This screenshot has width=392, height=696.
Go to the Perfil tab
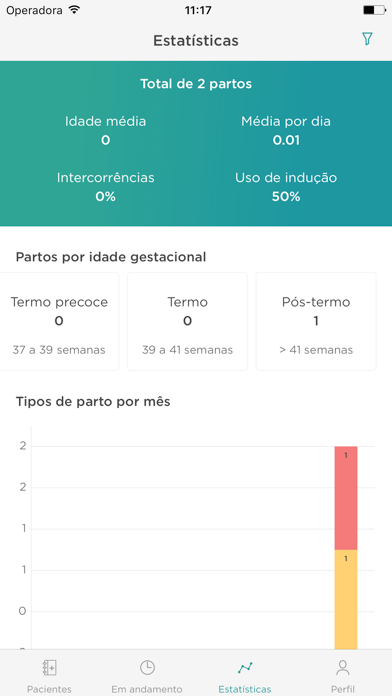[x=343, y=676]
